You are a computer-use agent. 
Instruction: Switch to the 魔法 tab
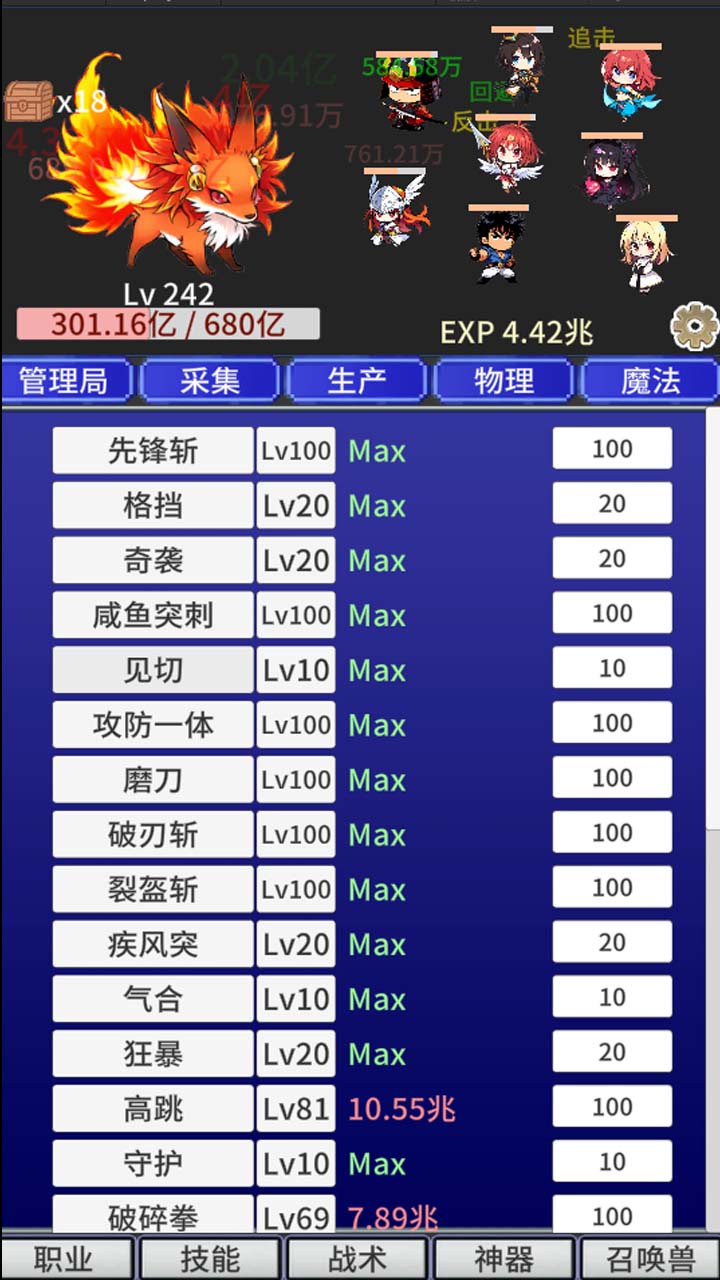pyautogui.click(x=650, y=381)
